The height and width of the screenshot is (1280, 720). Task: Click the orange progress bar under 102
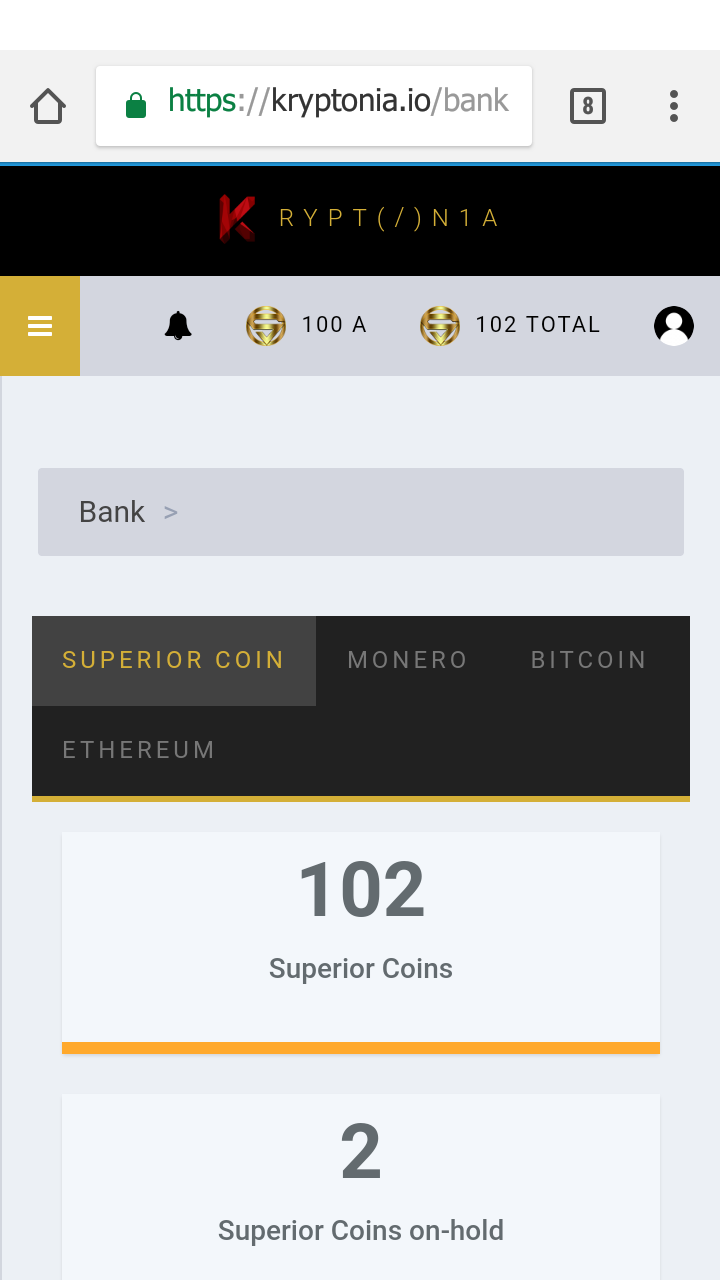point(361,1046)
